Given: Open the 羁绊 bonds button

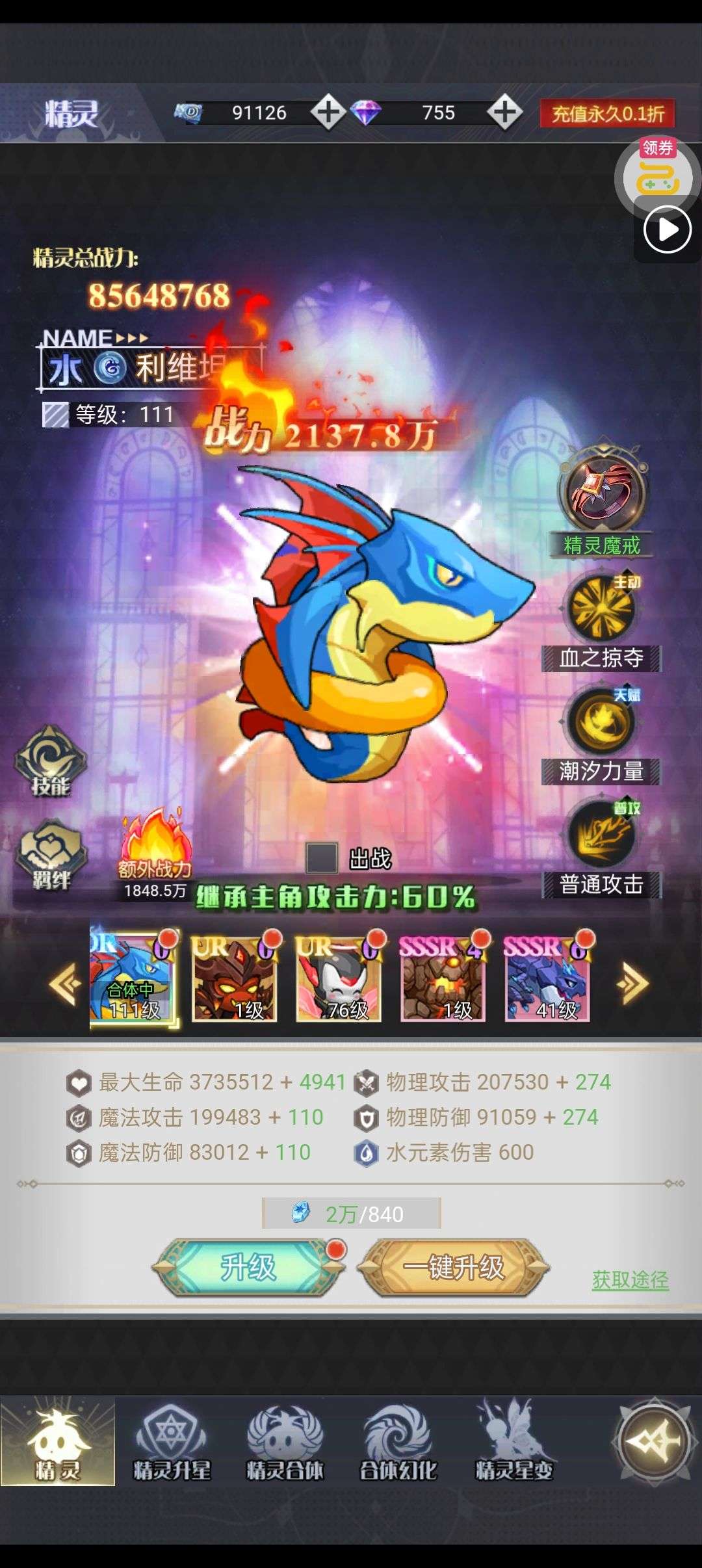Looking at the screenshot, I should 51,855.
